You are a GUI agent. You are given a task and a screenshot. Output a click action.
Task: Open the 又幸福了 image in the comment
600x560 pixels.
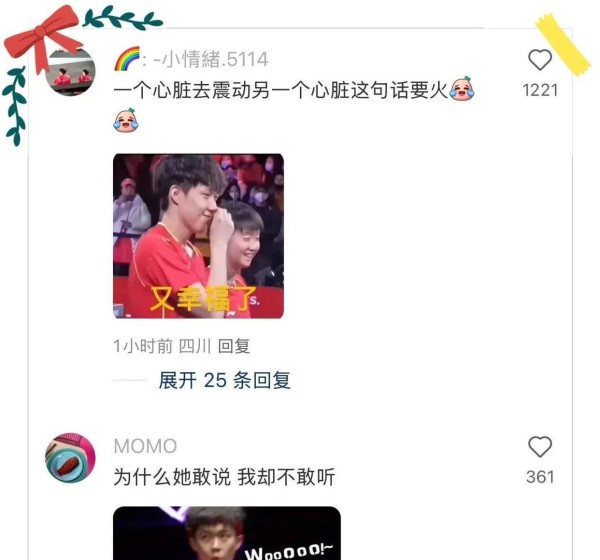pos(198,236)
